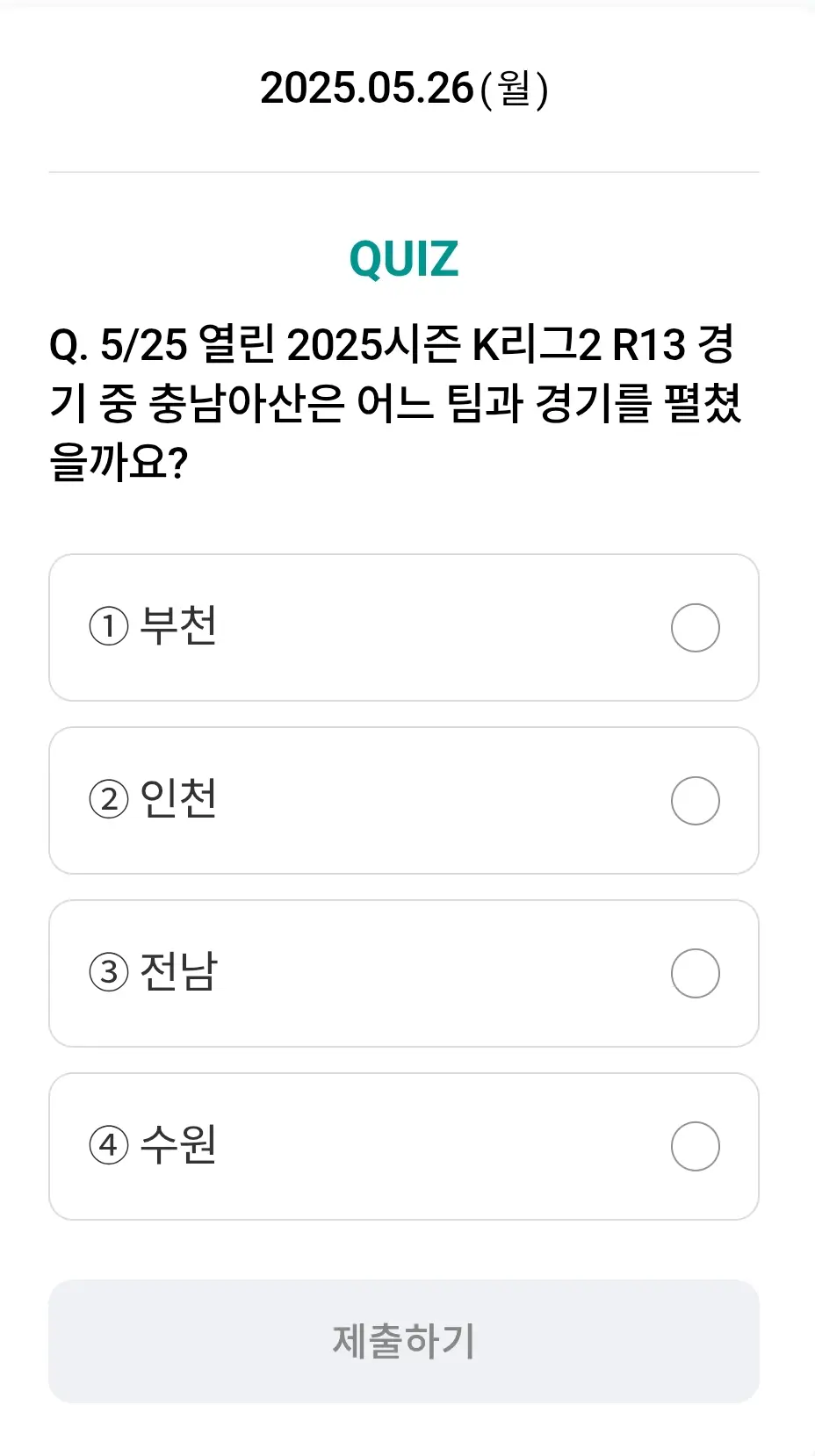Select the 부천 answer radio button

point(695,627)
